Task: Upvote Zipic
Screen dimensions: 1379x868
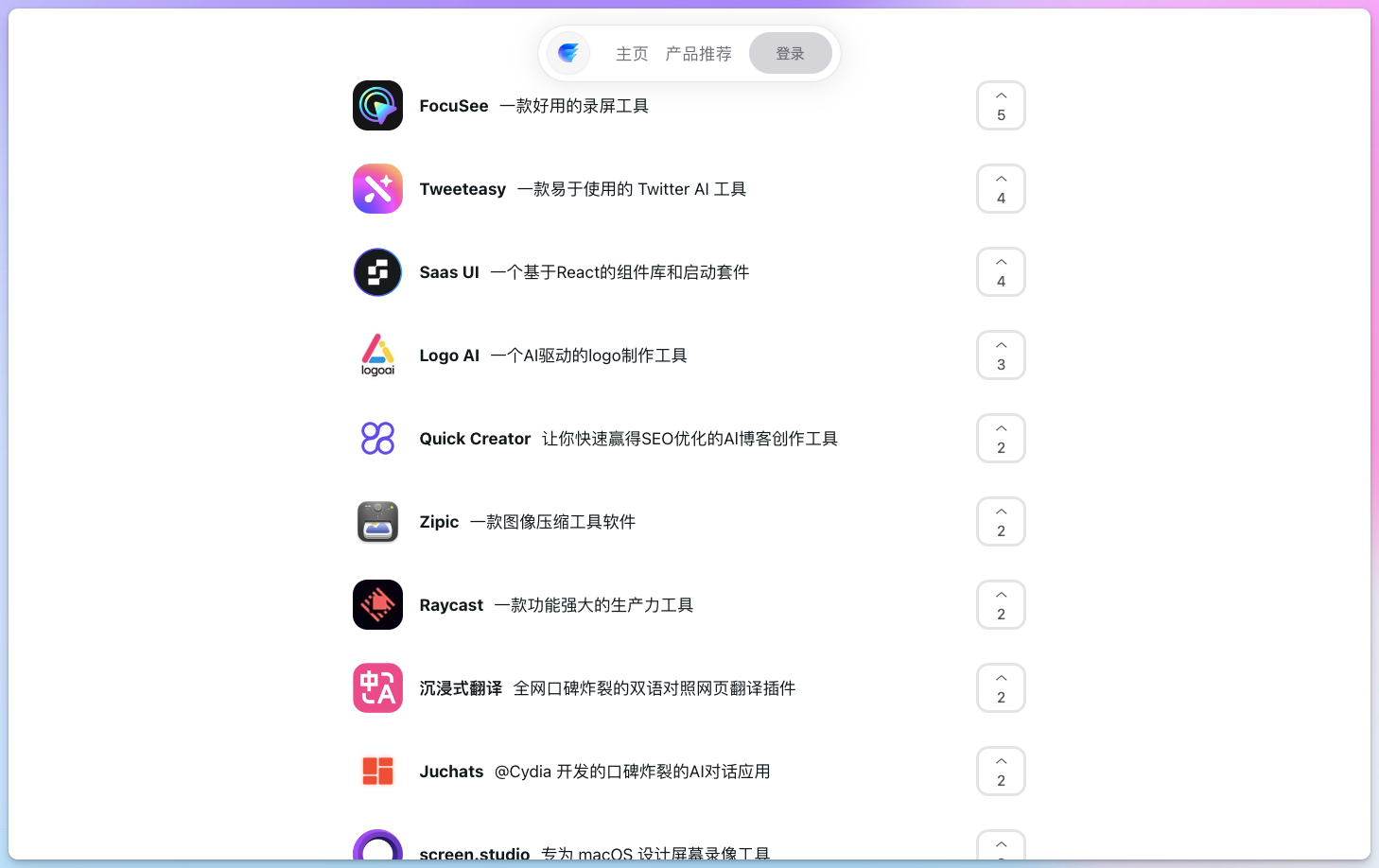Action: click(x=1001, y=522)
